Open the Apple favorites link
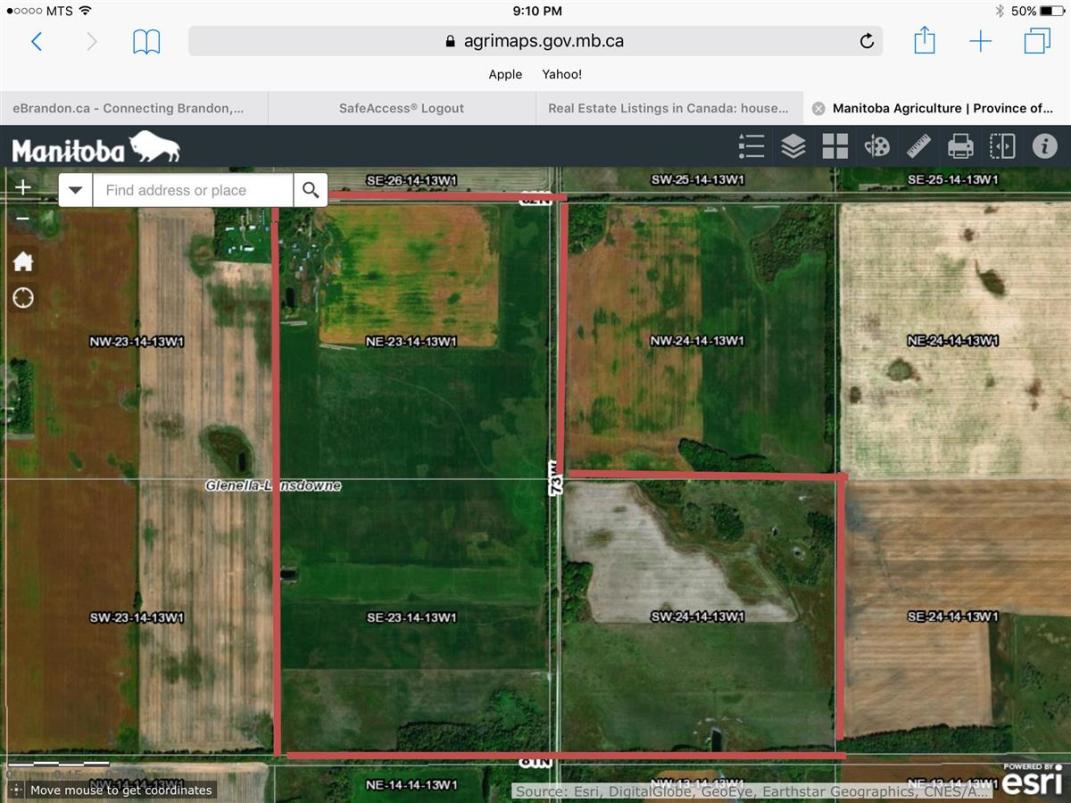 (505, 74)
